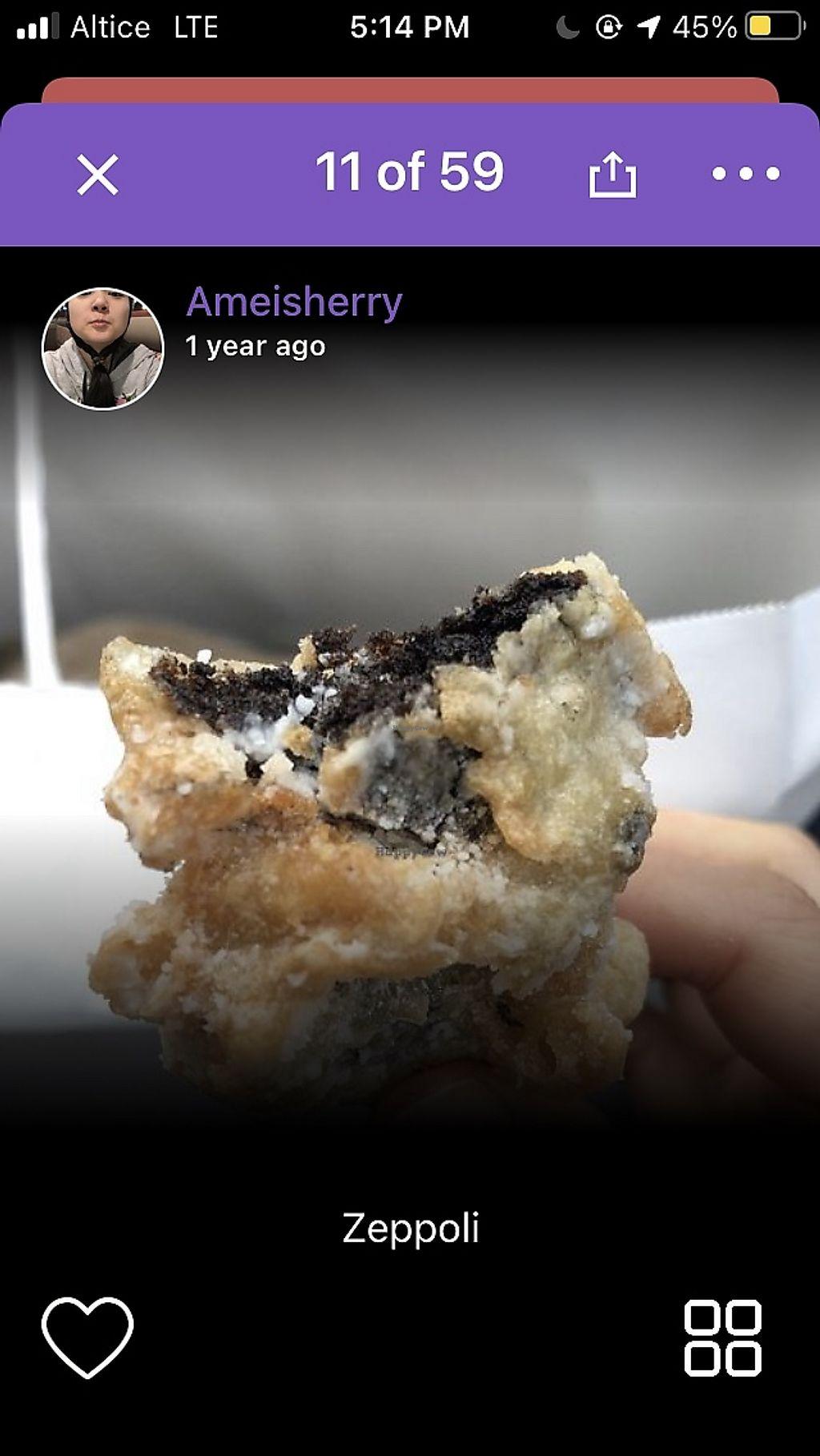Close the photo viewer
This screenshot has height=1456, width=820.
(x=98, y=174)
